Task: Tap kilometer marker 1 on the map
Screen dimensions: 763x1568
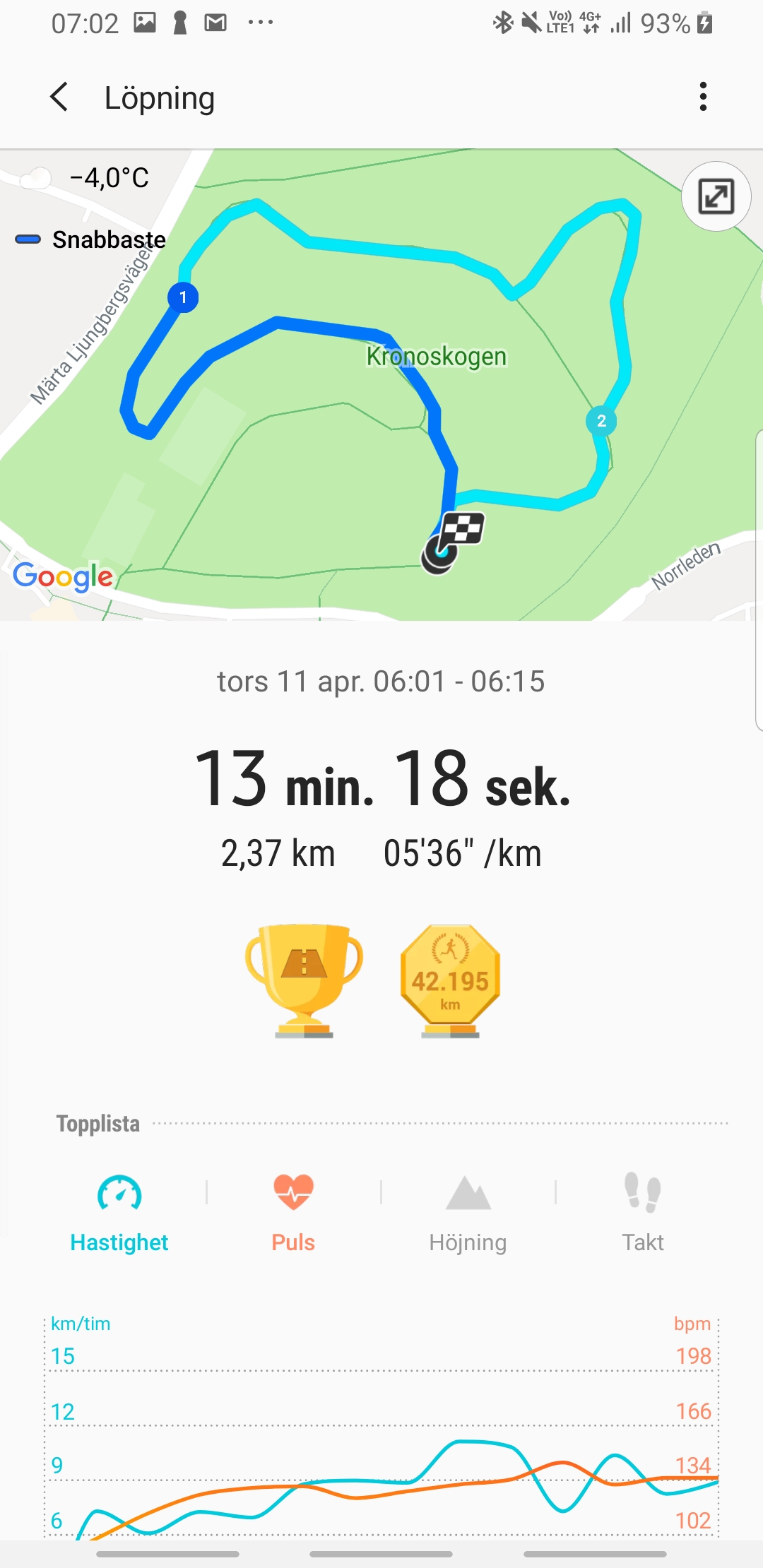Action: point(183,297)
